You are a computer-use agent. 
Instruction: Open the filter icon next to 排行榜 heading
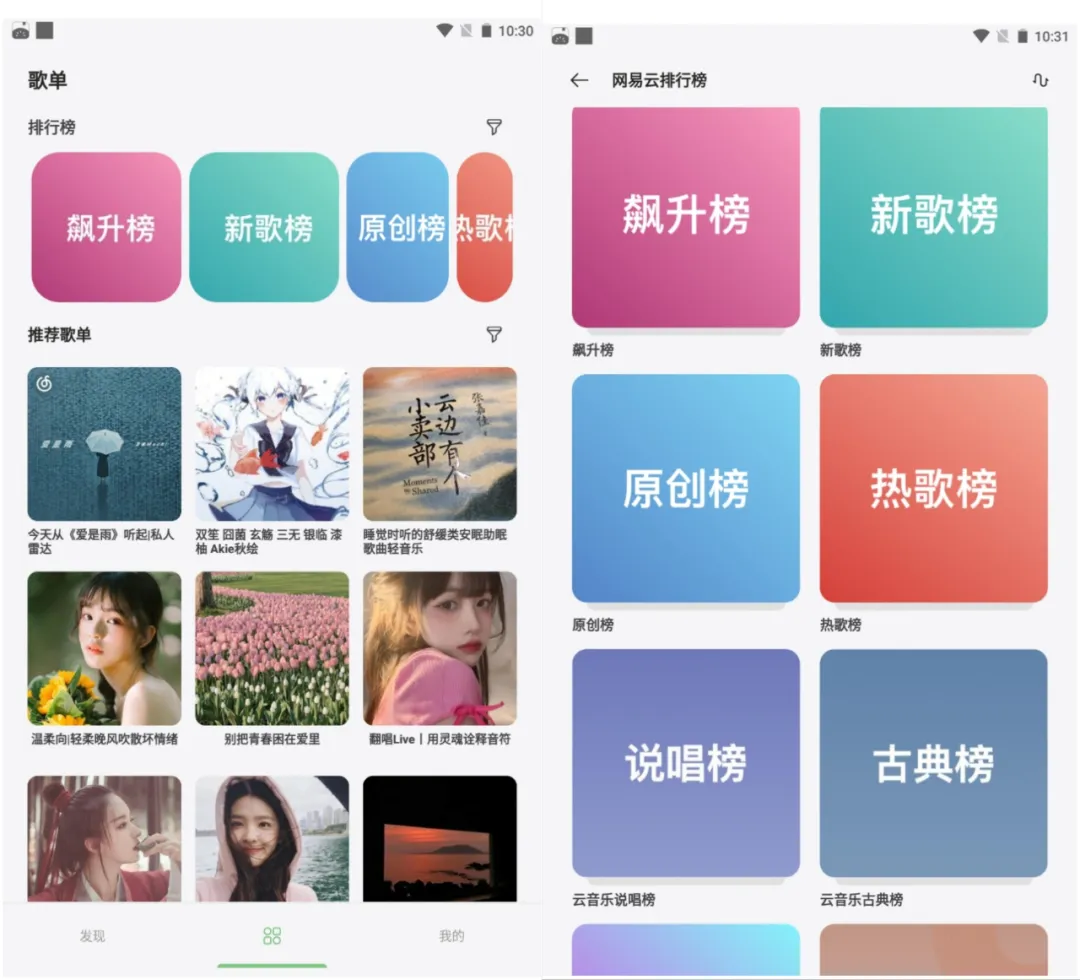(494, 127)
